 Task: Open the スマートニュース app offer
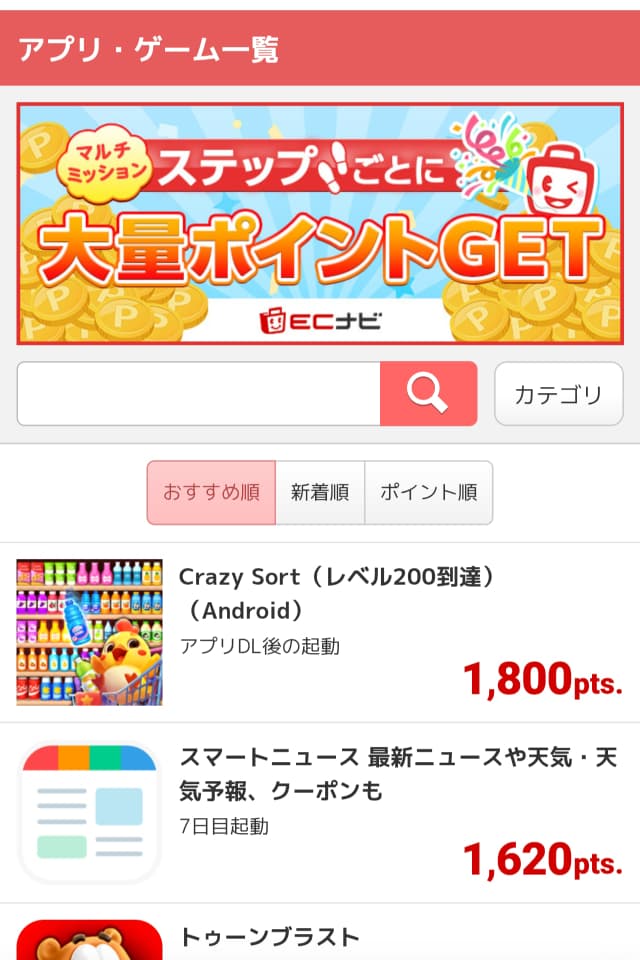tap(320, 812)
